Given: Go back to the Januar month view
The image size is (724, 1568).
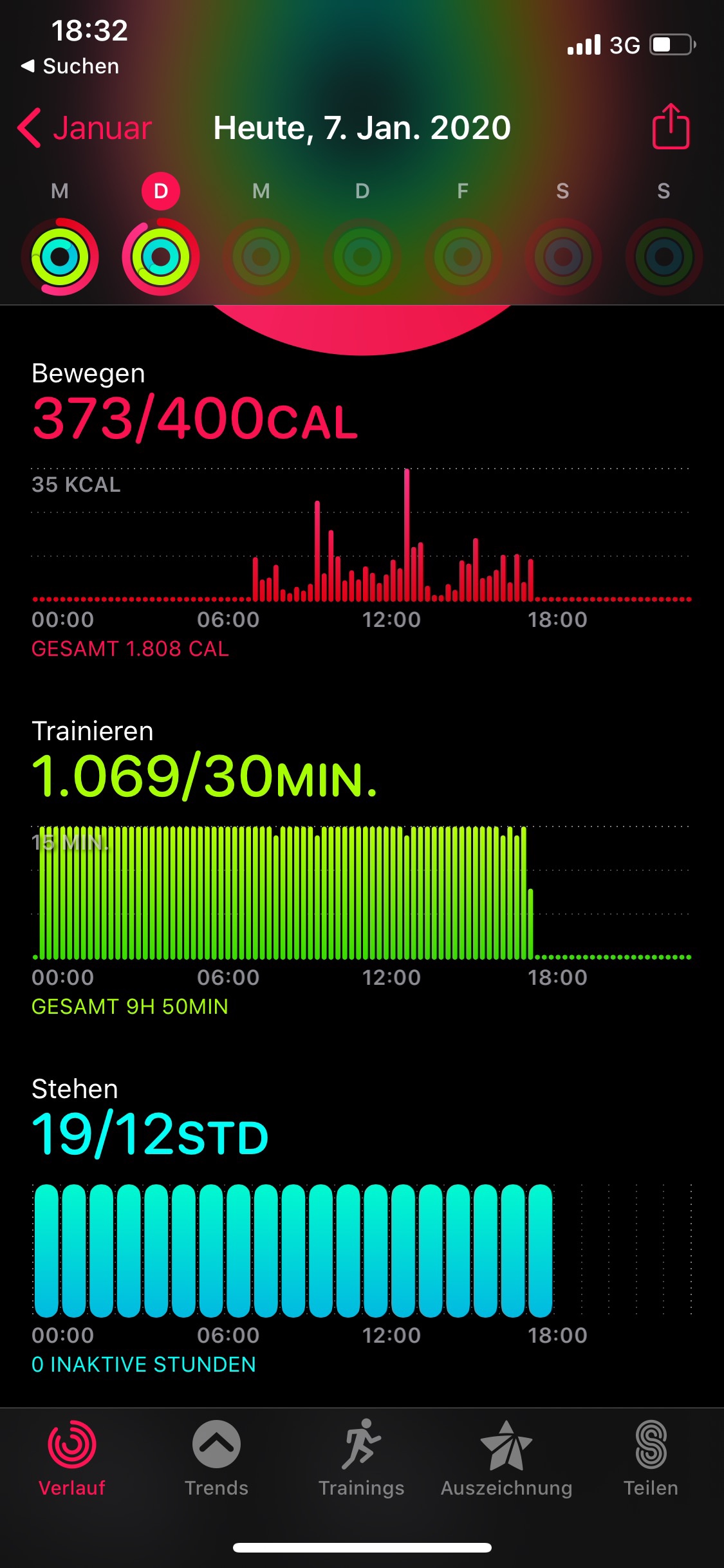Looking at the screenshot, I should [85, 128].
